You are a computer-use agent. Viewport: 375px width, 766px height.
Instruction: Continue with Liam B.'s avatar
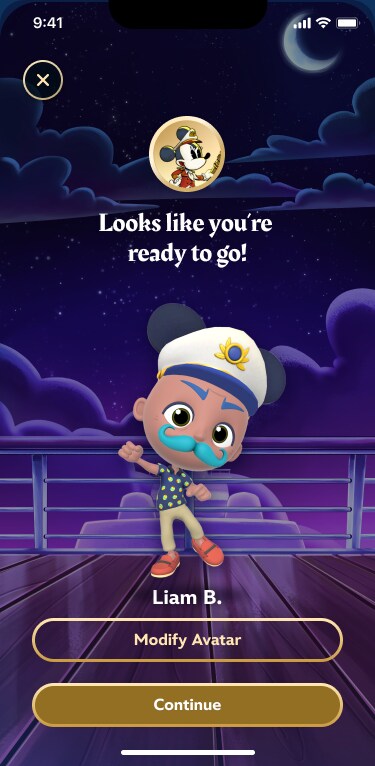pos(188,704)
